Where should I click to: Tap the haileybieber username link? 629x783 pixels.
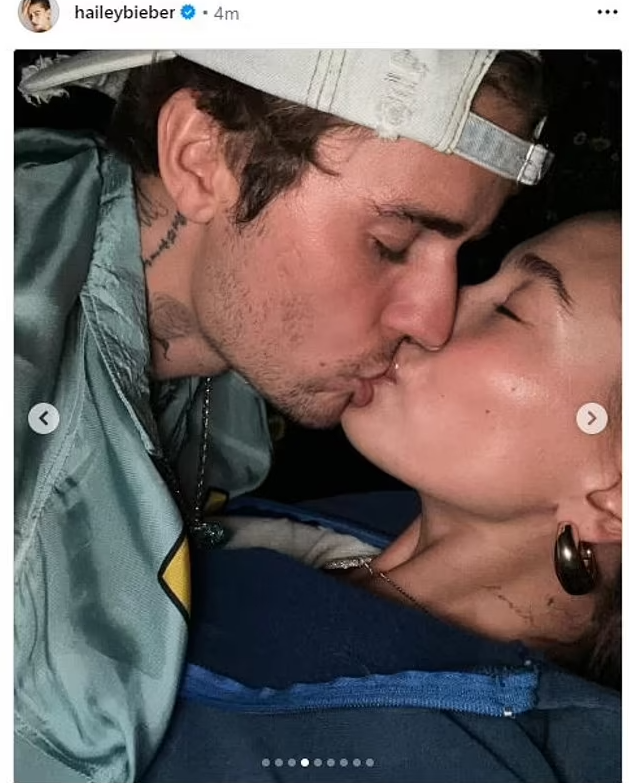[124, 13]
